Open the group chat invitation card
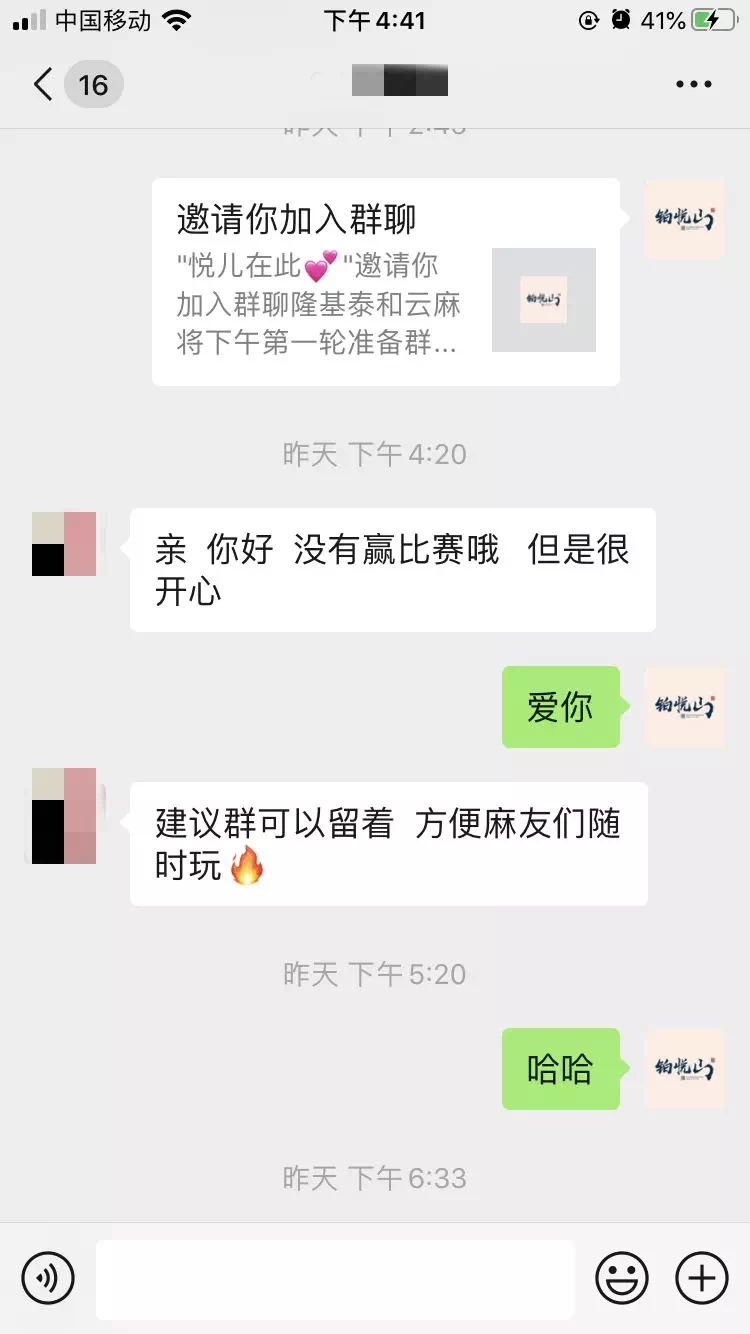The height and width of the screenshot is (1334, 750). 386,282
